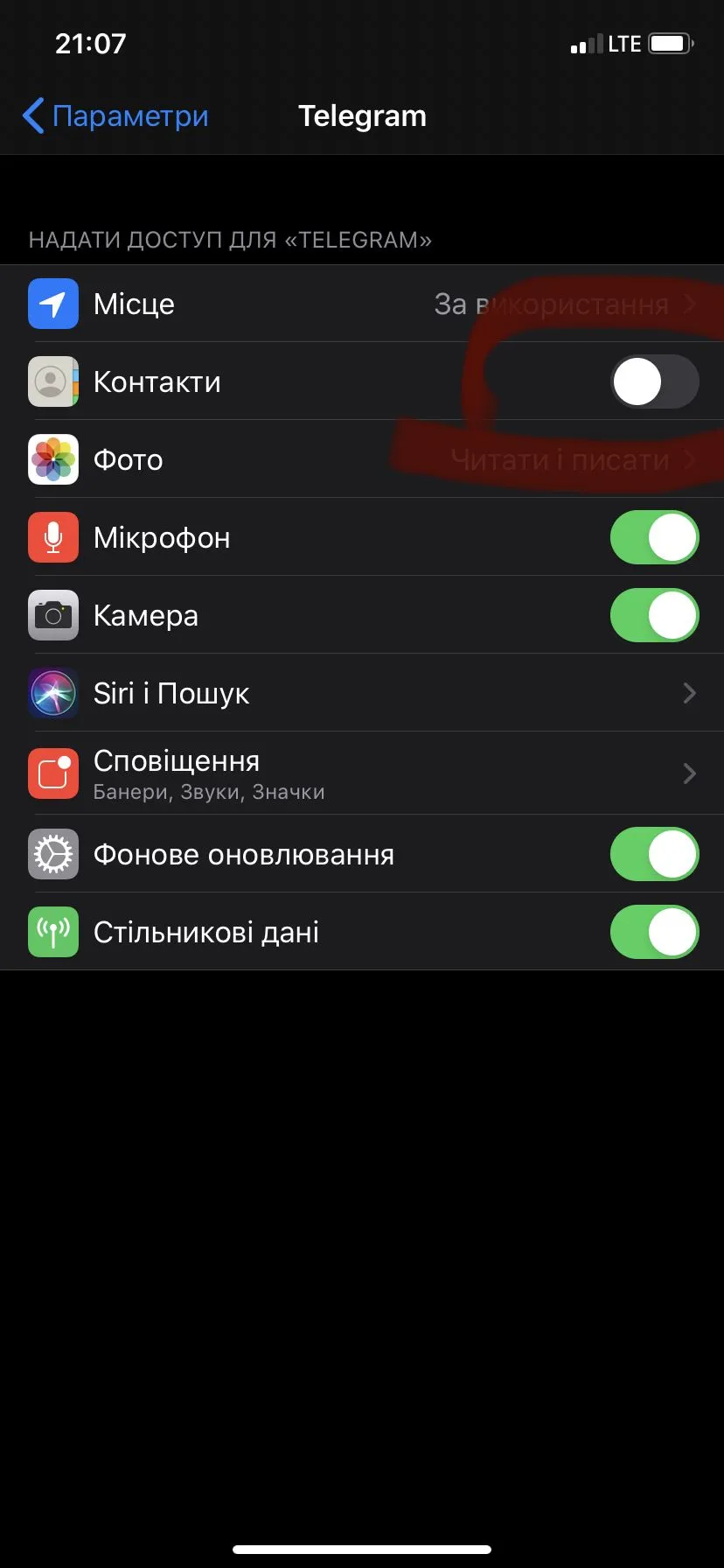Open the Сповіщення notification settings
Viewport: 724px width, 1568px height.
pyautogui.click(x=362, y=773)
